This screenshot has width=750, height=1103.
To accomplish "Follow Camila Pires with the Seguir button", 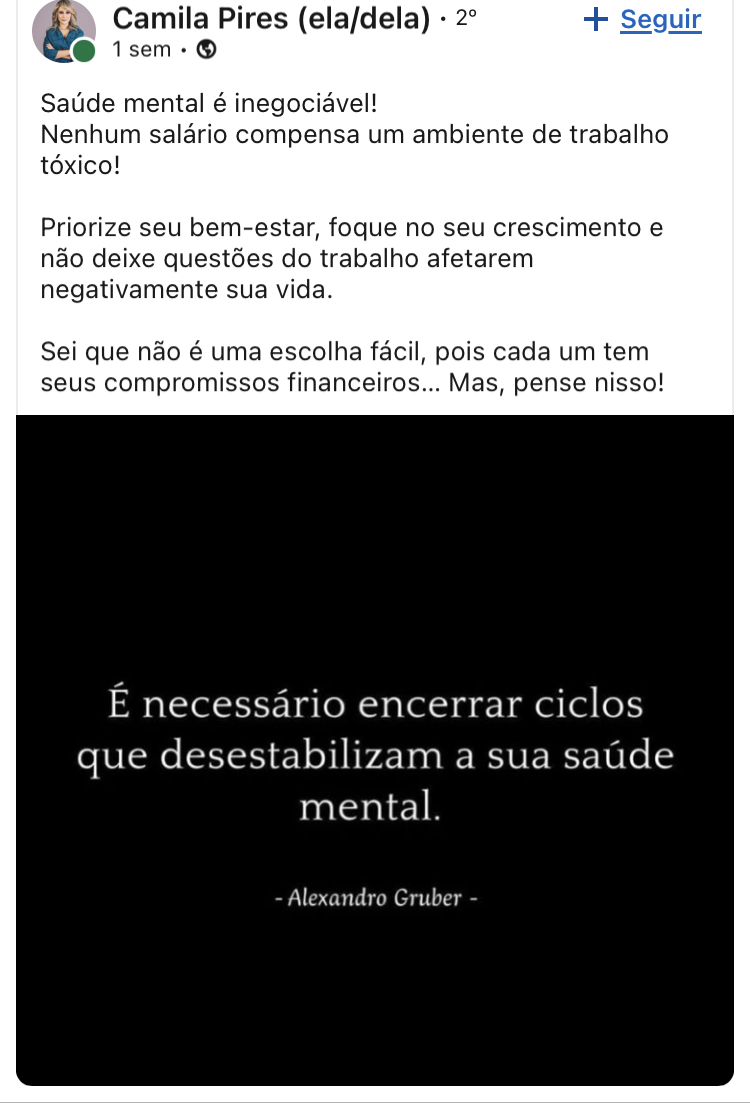I will [643, 20].
